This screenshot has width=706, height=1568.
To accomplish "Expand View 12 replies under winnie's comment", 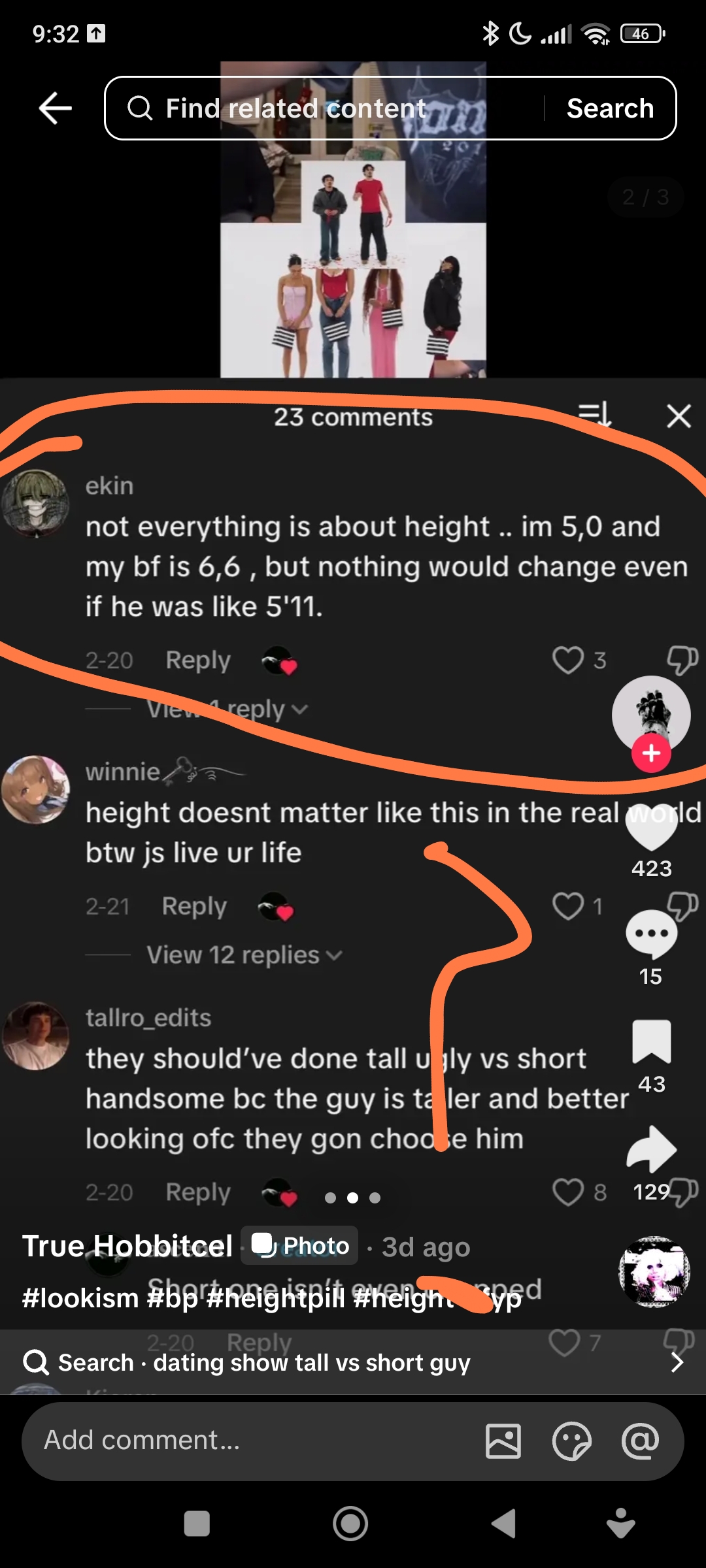I will (243, 955).
